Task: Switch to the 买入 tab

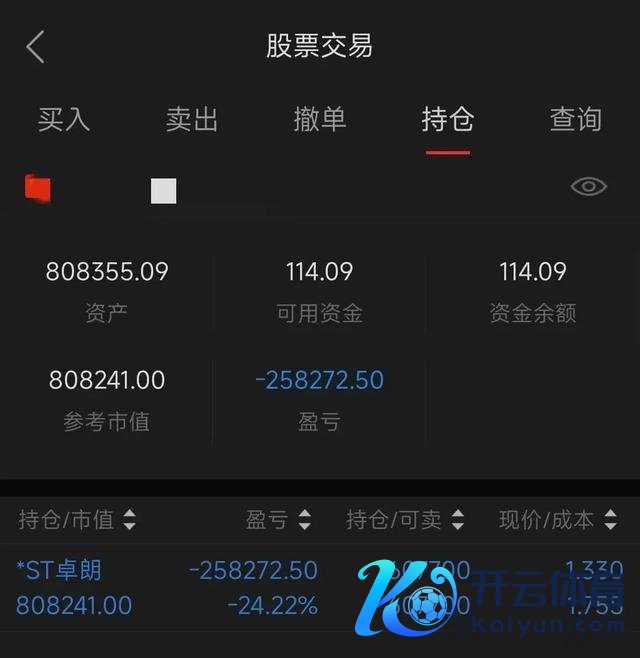Action: 64,120
